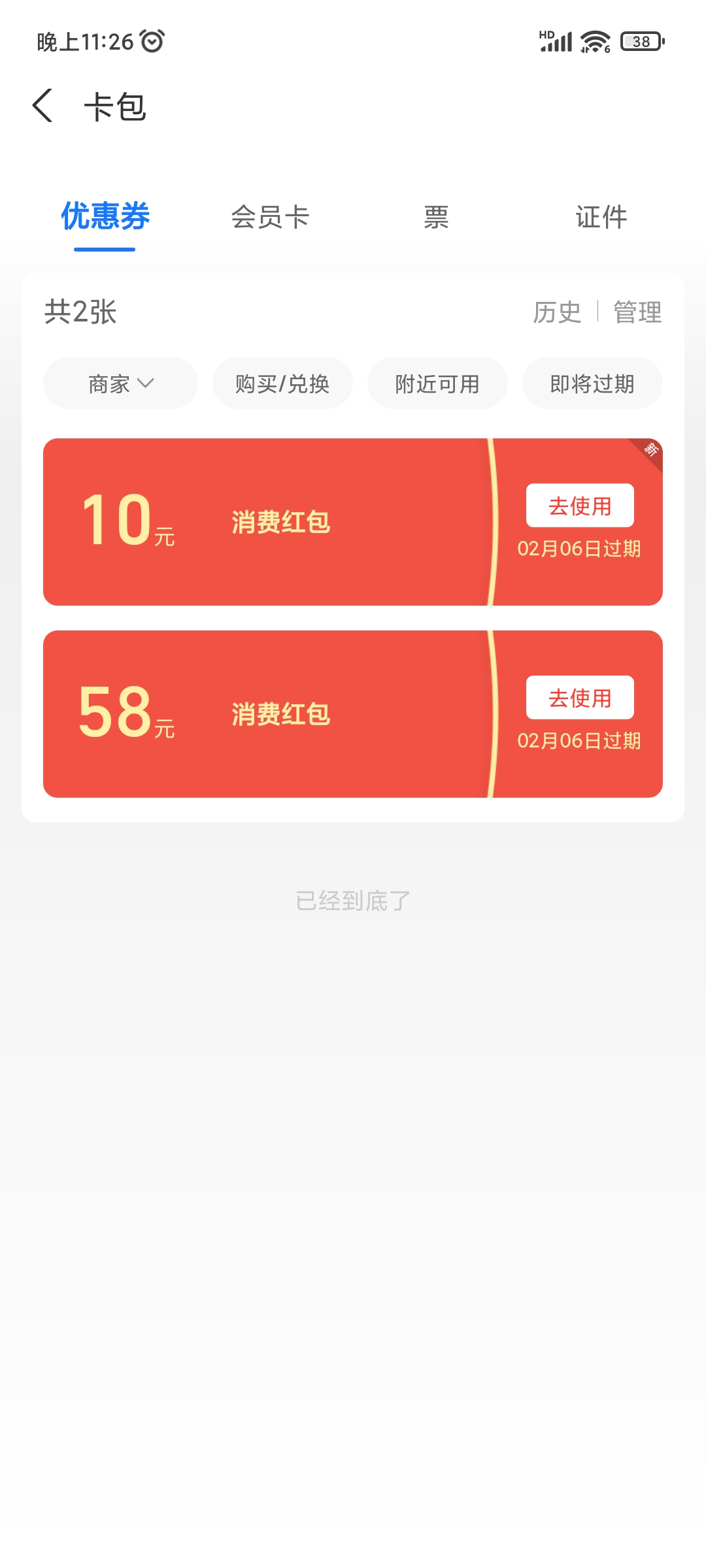This screenshot has width=706, height=1568.
Task: Filter by 购买/兑换 coupons
Action: [282, 384]
